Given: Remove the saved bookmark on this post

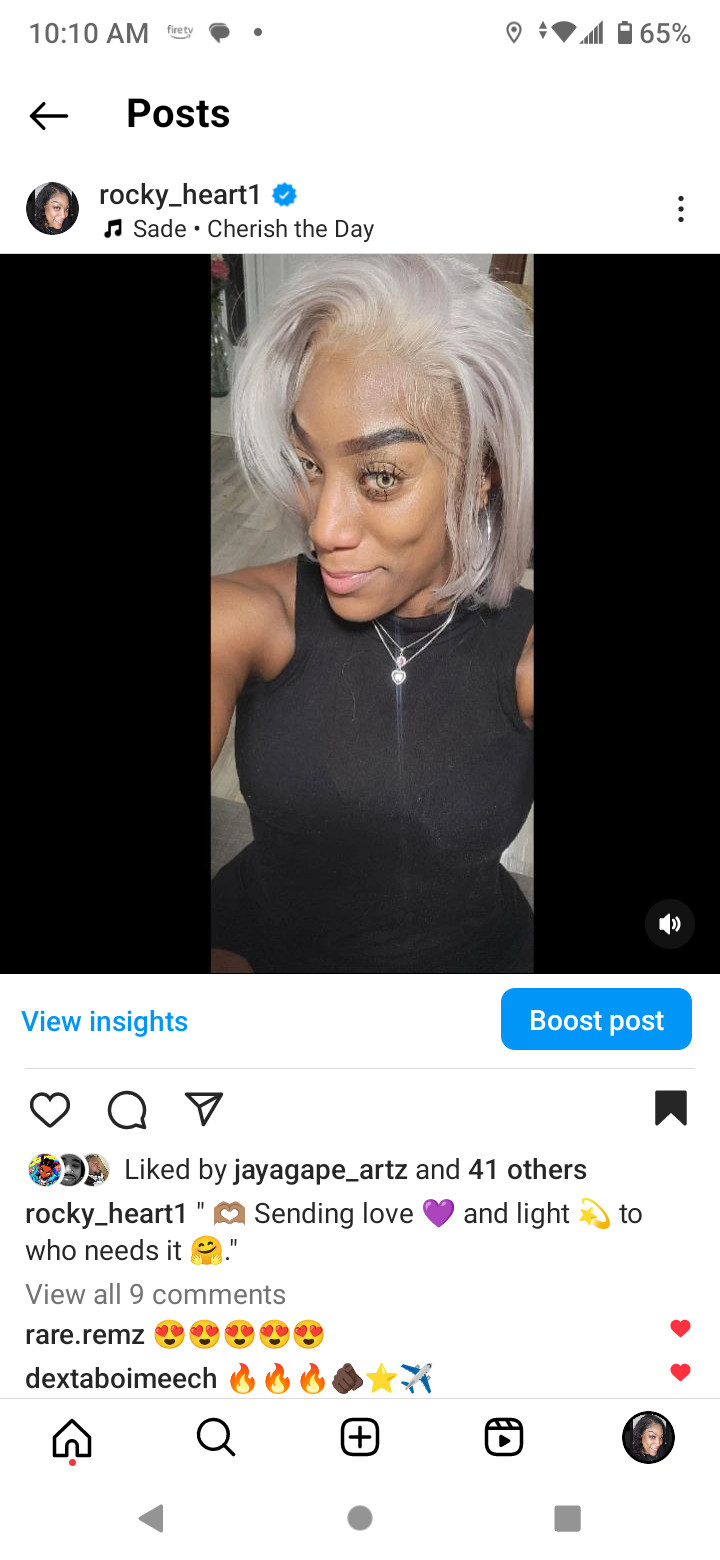Looking at the screenshot, I should click(x=671, y=1108).
